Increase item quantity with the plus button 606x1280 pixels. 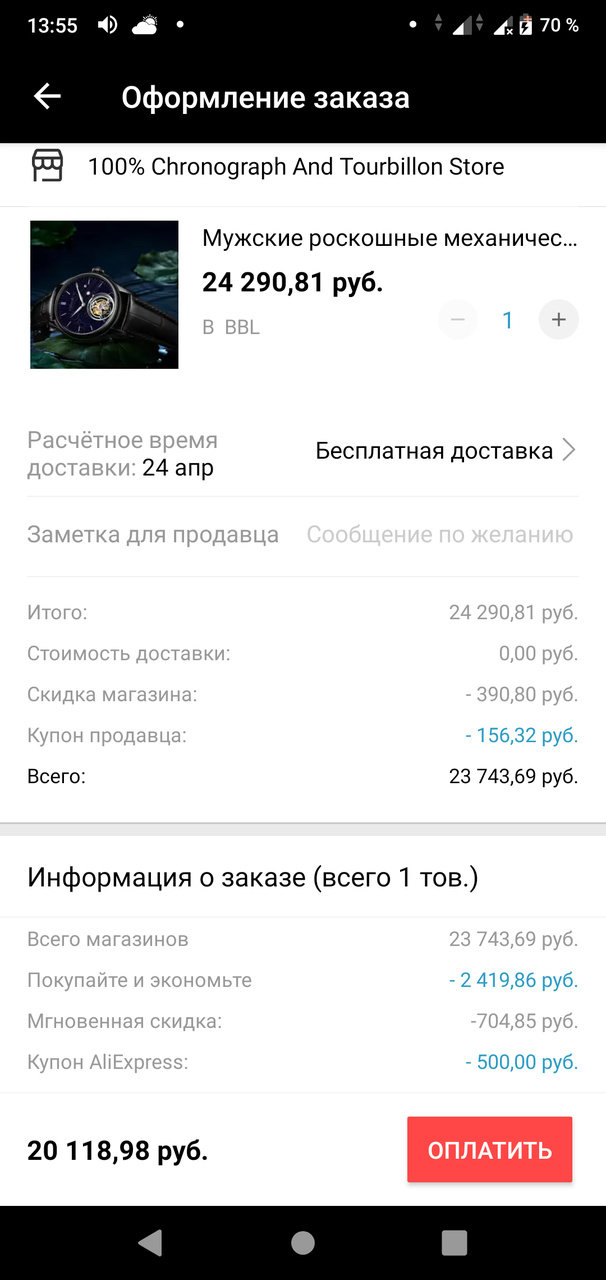(x=559, y=320)
